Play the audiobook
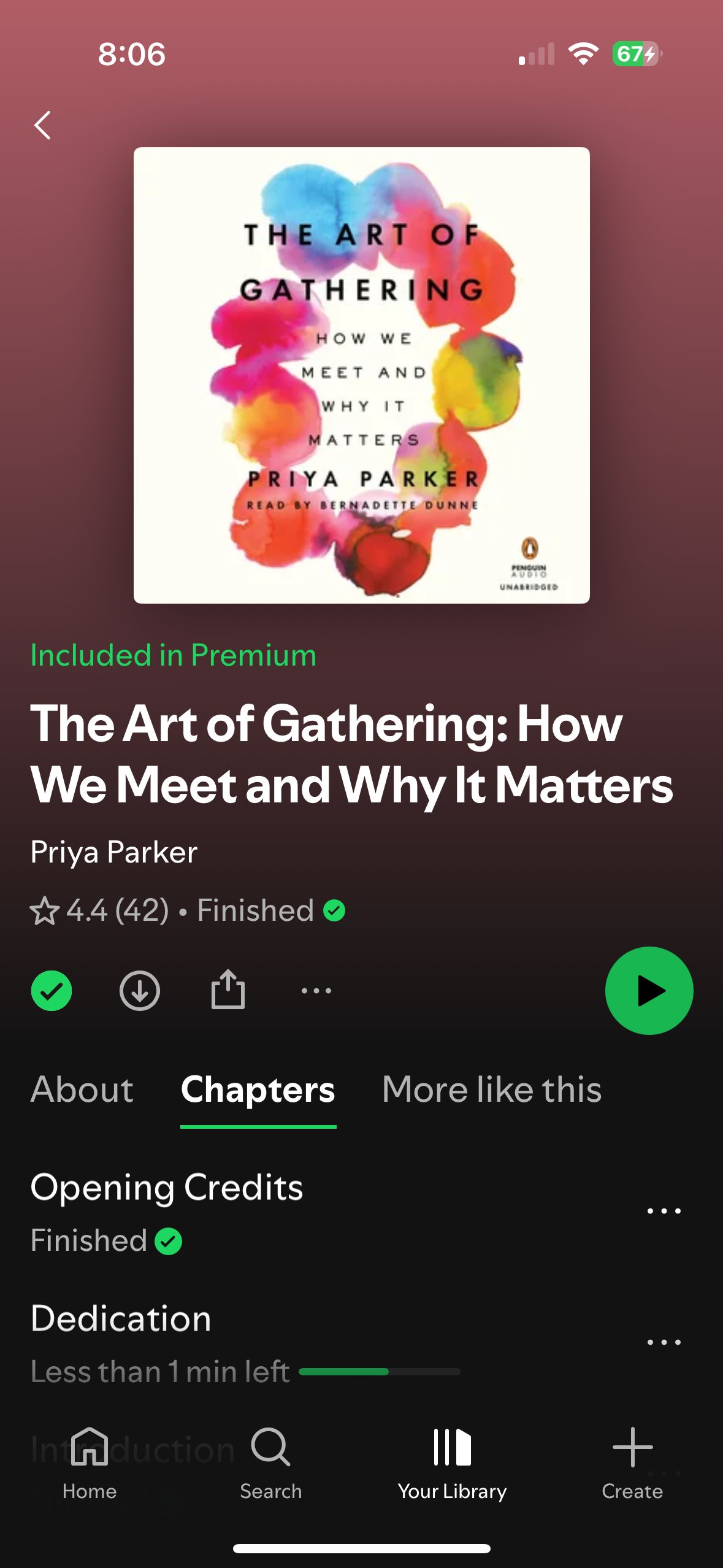Viewport: 723px width, 1568px height. coord(649,991)
